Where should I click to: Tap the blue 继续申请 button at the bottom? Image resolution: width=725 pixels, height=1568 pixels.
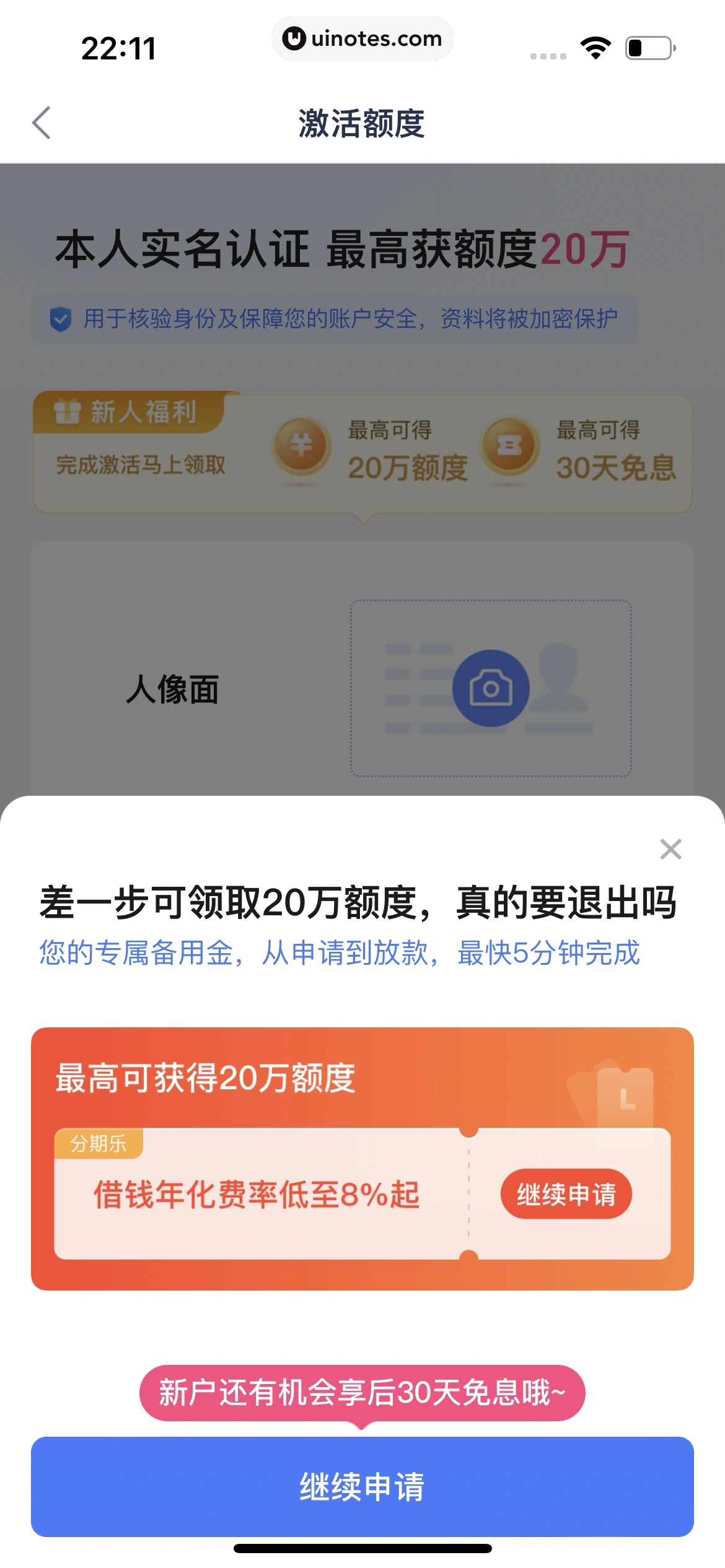tap(362, 1486)
